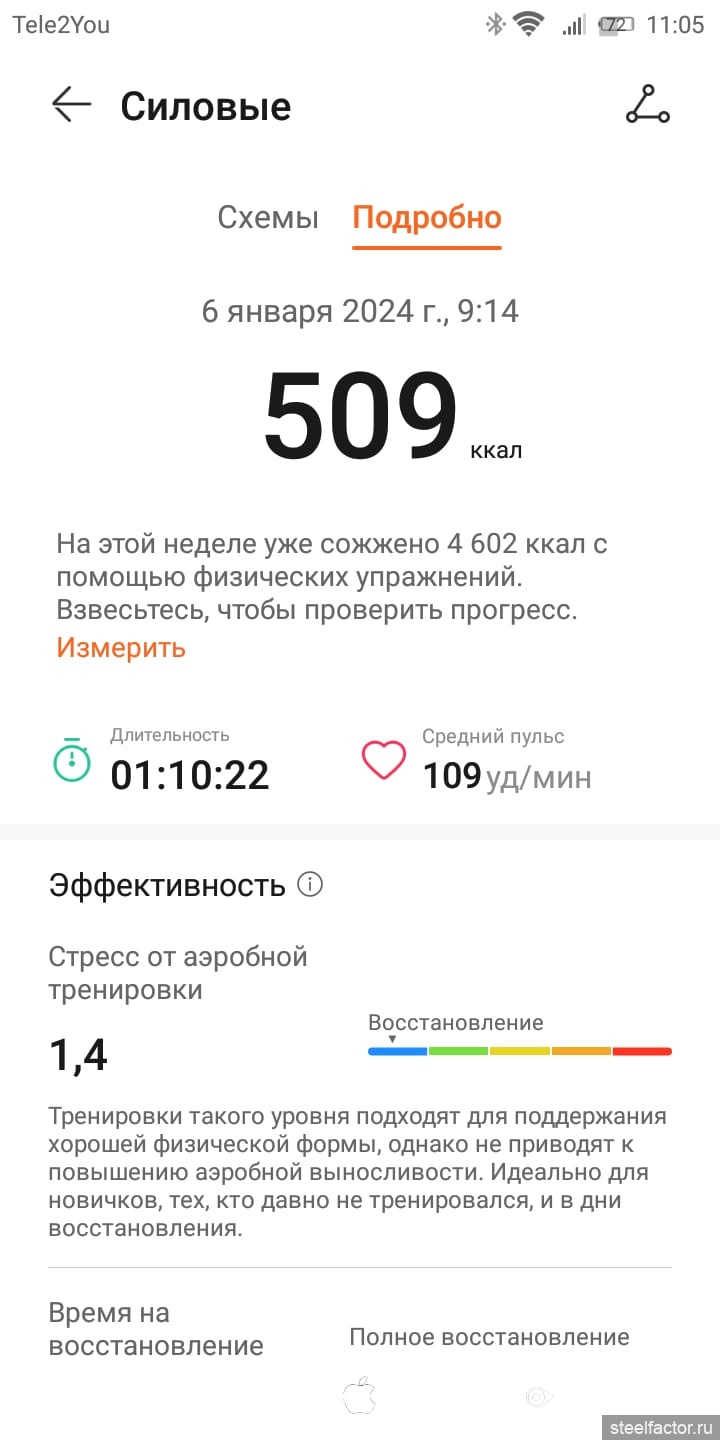Viewport: 720px width, 1440px height.
Task: Open the share route icon
Action: 647,105
